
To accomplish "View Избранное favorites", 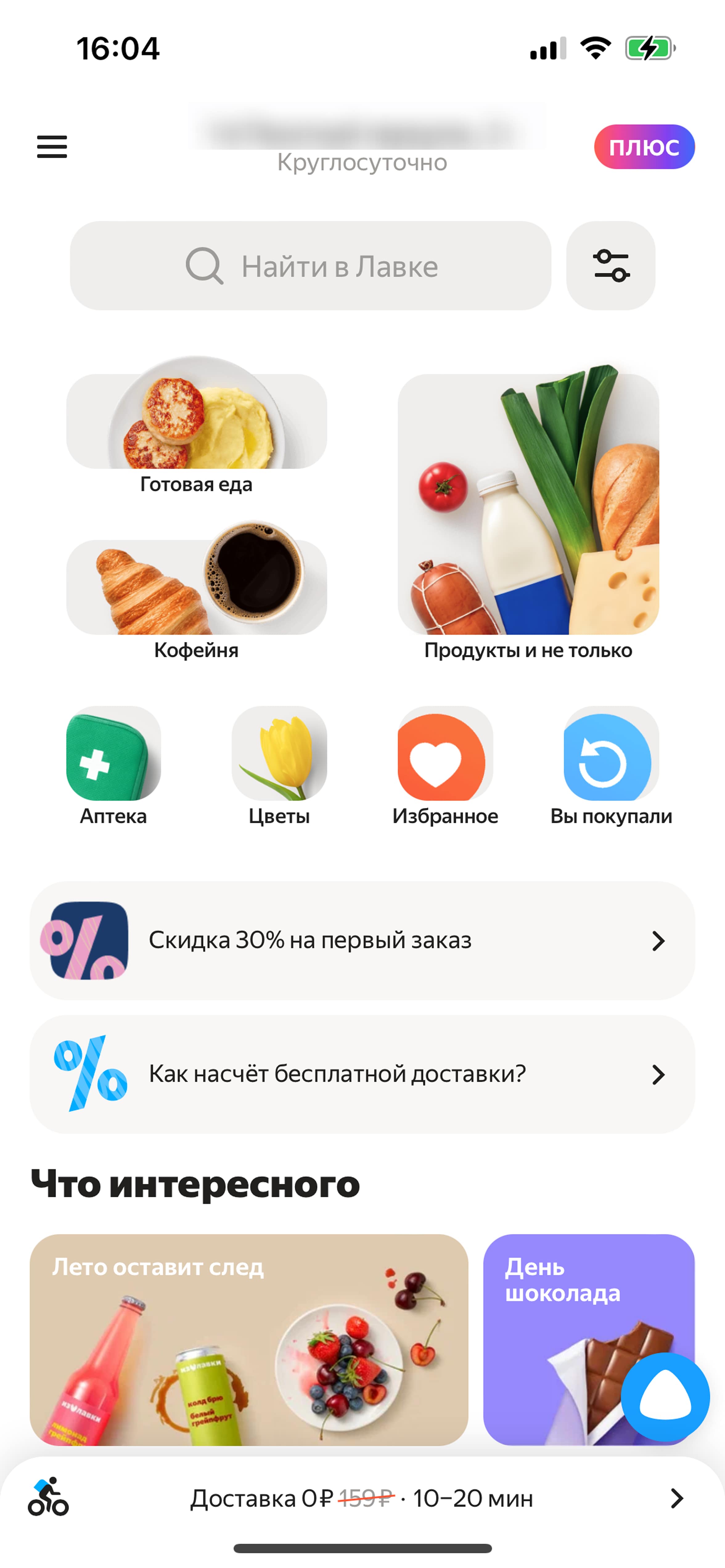I will pyautogui.click(x=445, y=755).
